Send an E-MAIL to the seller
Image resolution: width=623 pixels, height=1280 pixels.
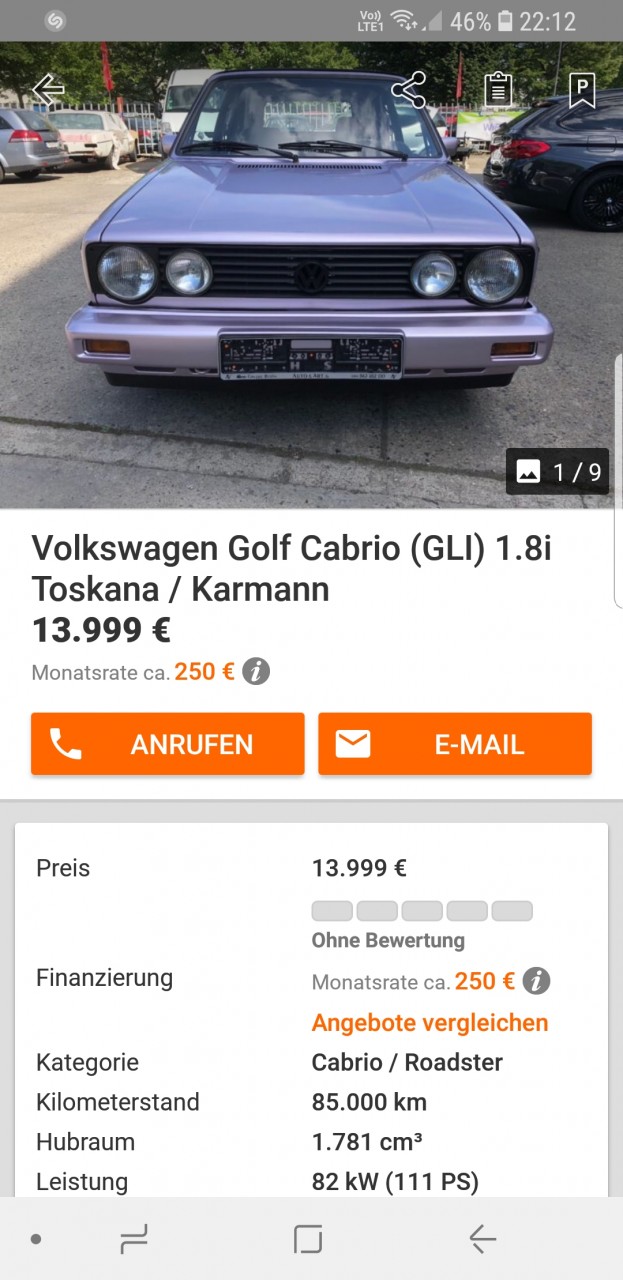click(455, 744)
